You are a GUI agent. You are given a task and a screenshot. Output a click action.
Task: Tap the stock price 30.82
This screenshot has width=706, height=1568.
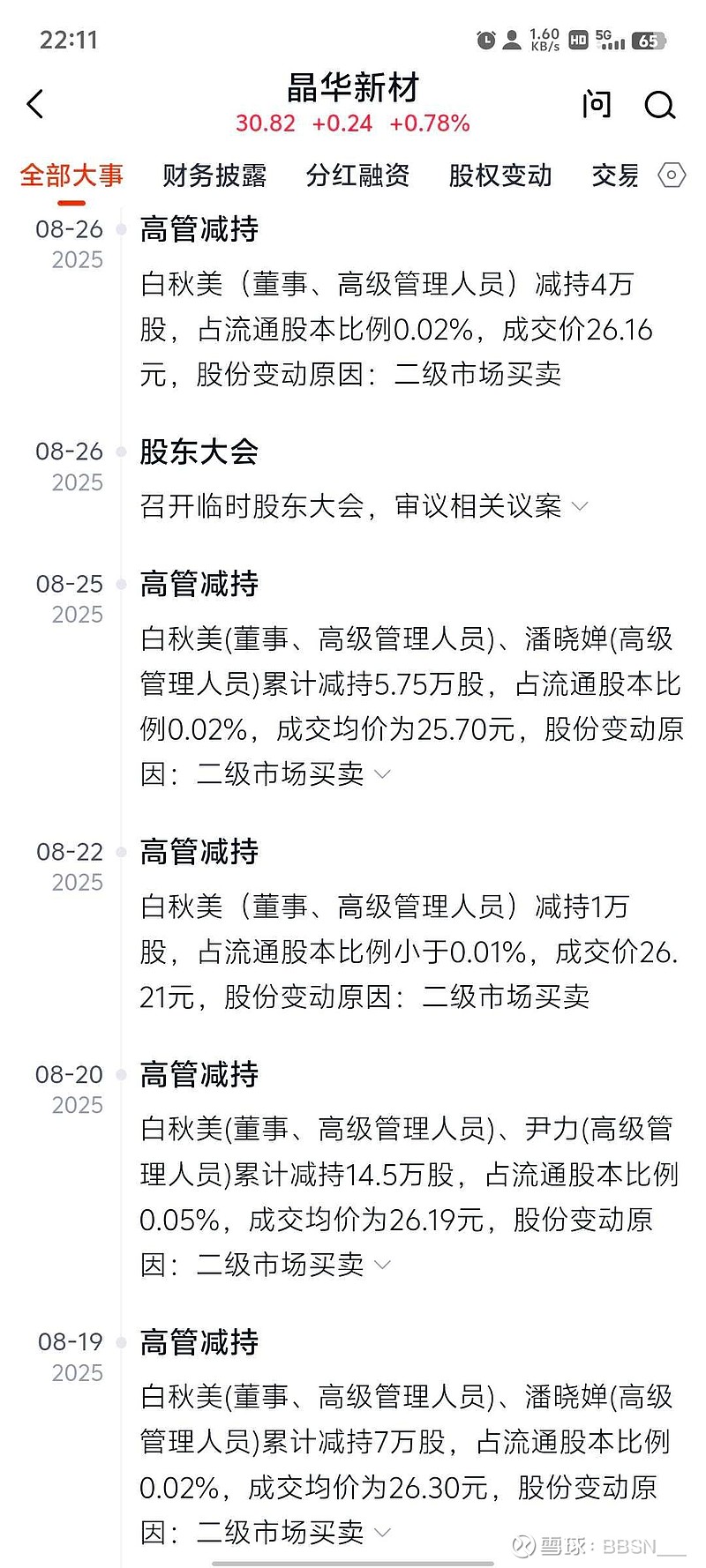click(x=265, y=124)
